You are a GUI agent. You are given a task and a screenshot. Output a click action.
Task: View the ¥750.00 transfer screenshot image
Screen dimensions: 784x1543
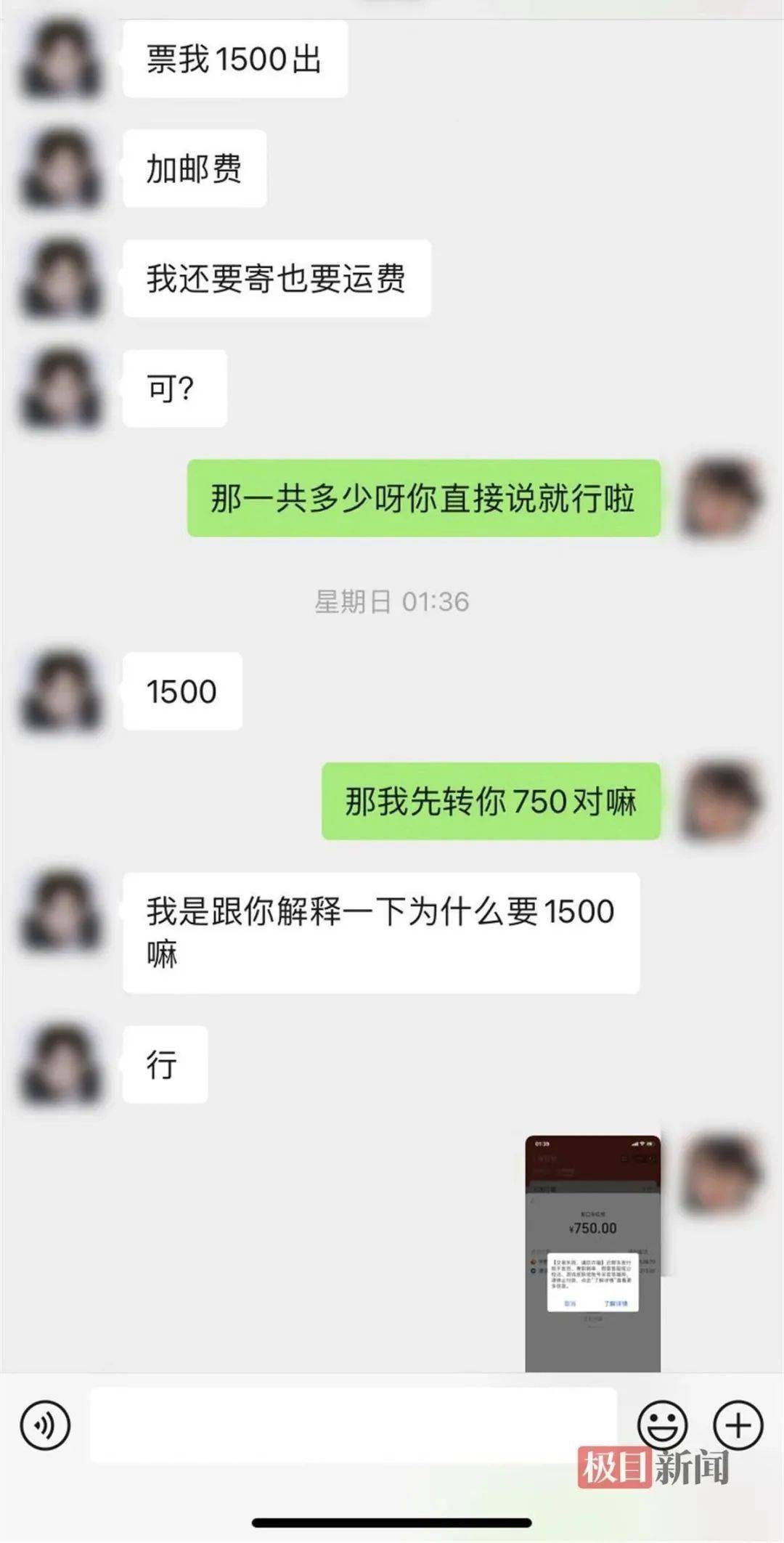(592, 1253)
